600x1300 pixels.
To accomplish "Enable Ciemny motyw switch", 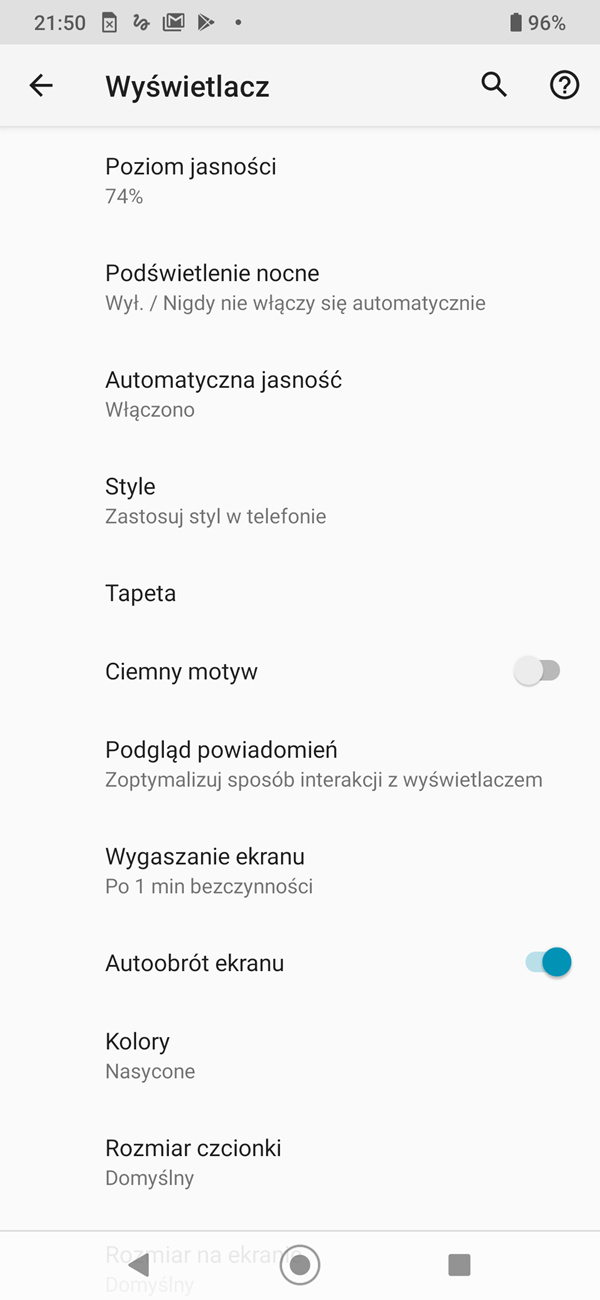I will click(537, 671).
